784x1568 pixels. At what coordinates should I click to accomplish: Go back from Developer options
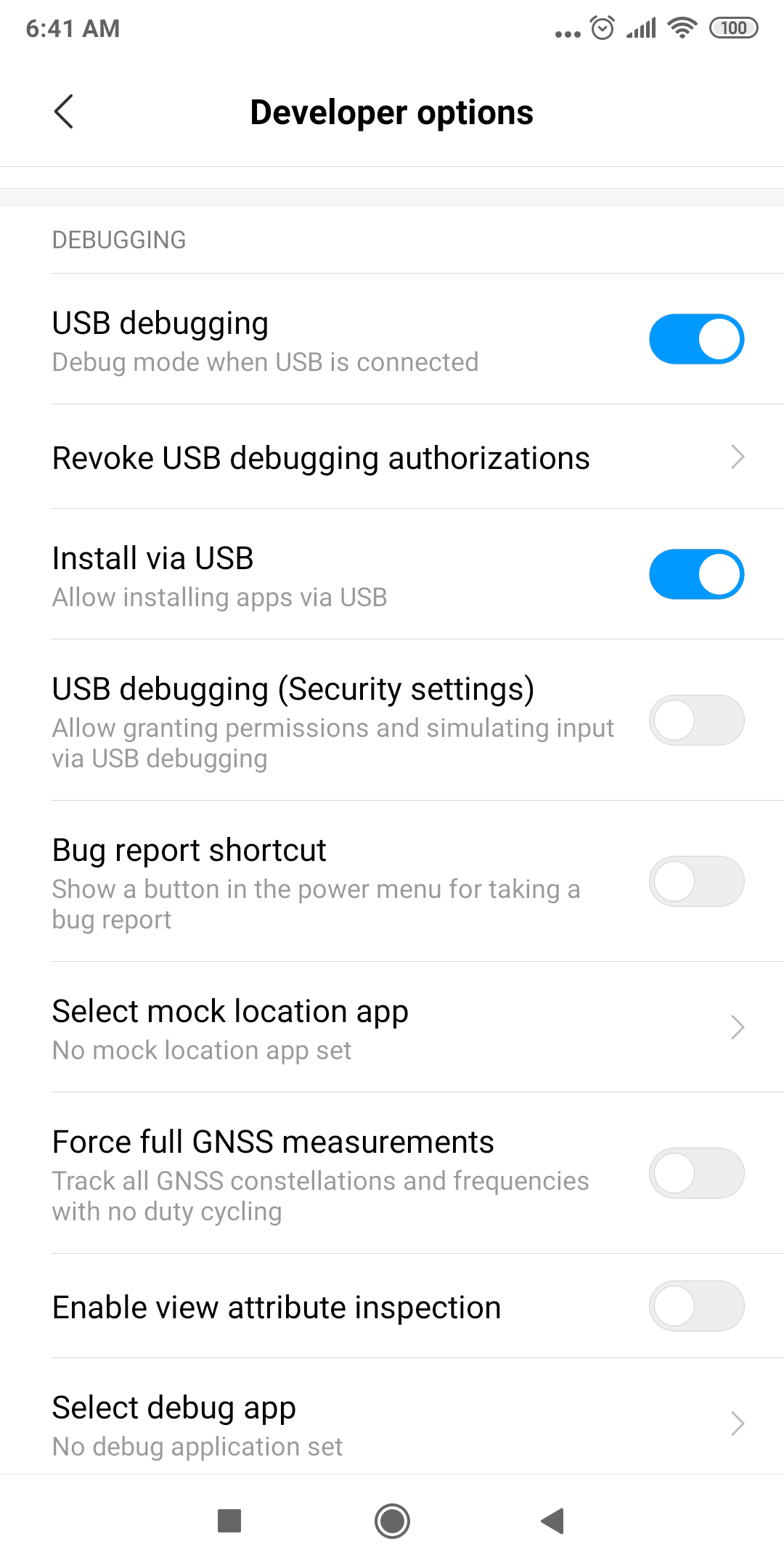(64, 112)
